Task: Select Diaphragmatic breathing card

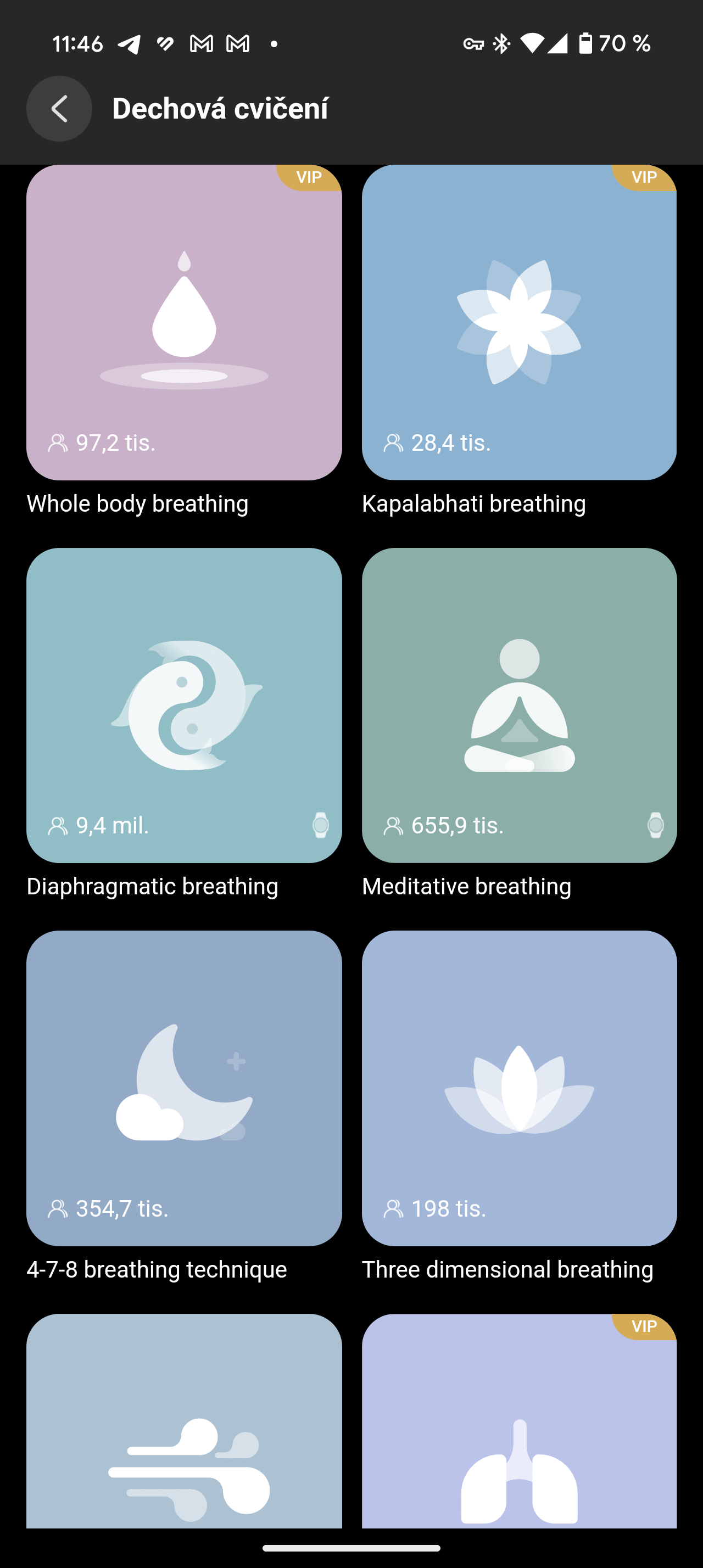Action: 184,705
